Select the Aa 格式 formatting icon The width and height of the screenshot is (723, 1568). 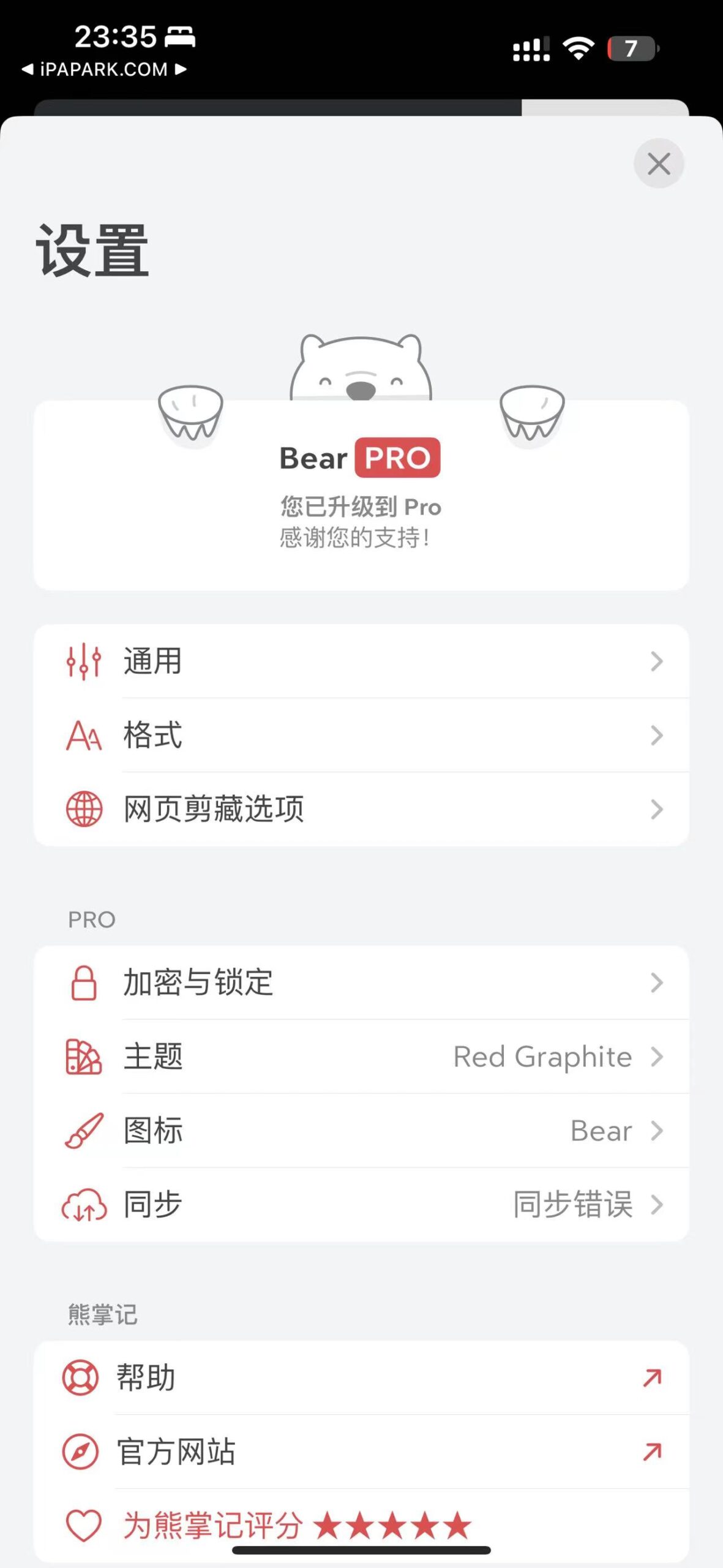coord(84,736)
